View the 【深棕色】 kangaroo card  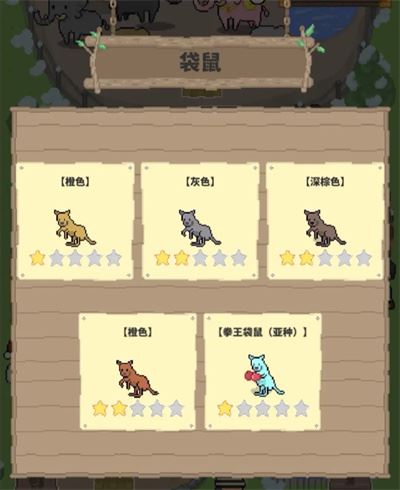coord(325,221)
